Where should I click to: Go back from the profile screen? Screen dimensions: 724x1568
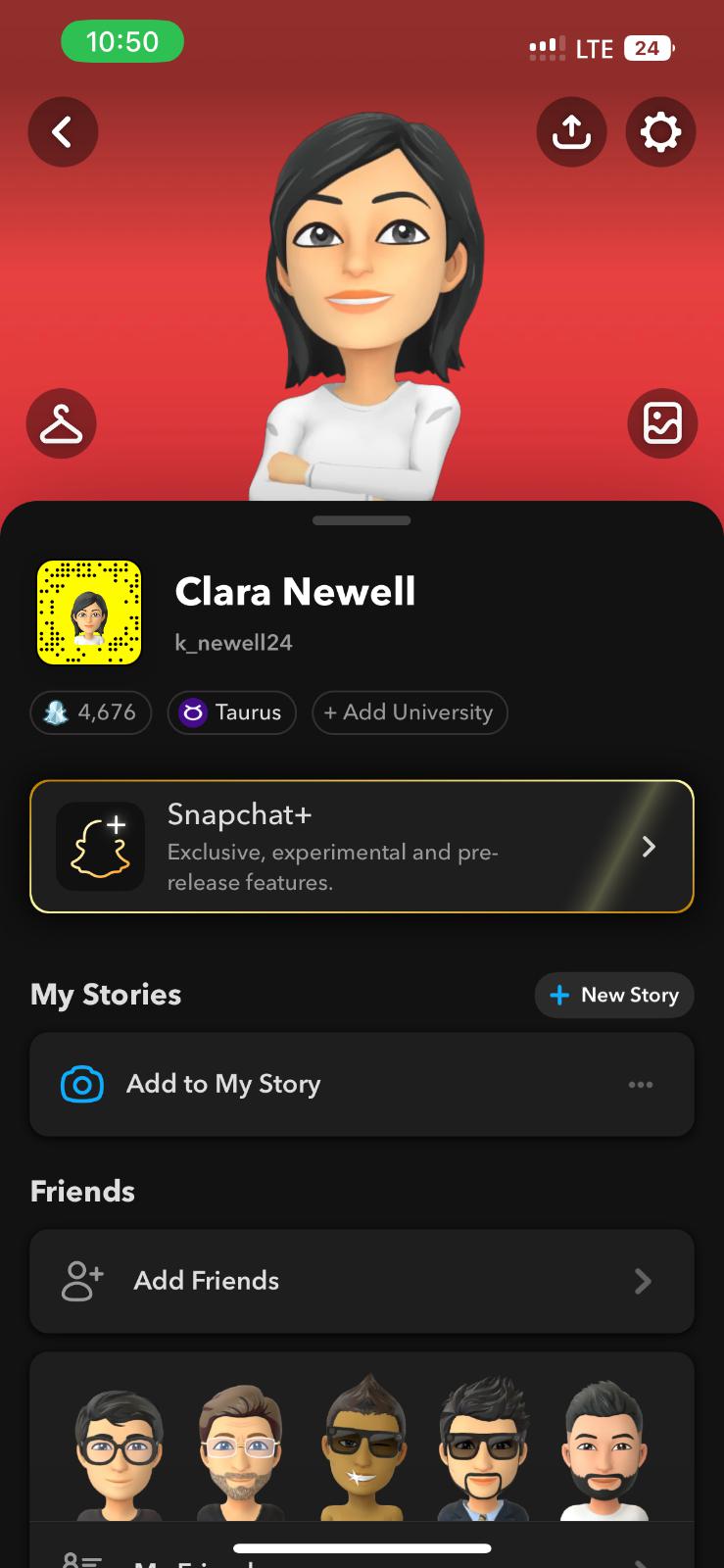coord(63,131)
